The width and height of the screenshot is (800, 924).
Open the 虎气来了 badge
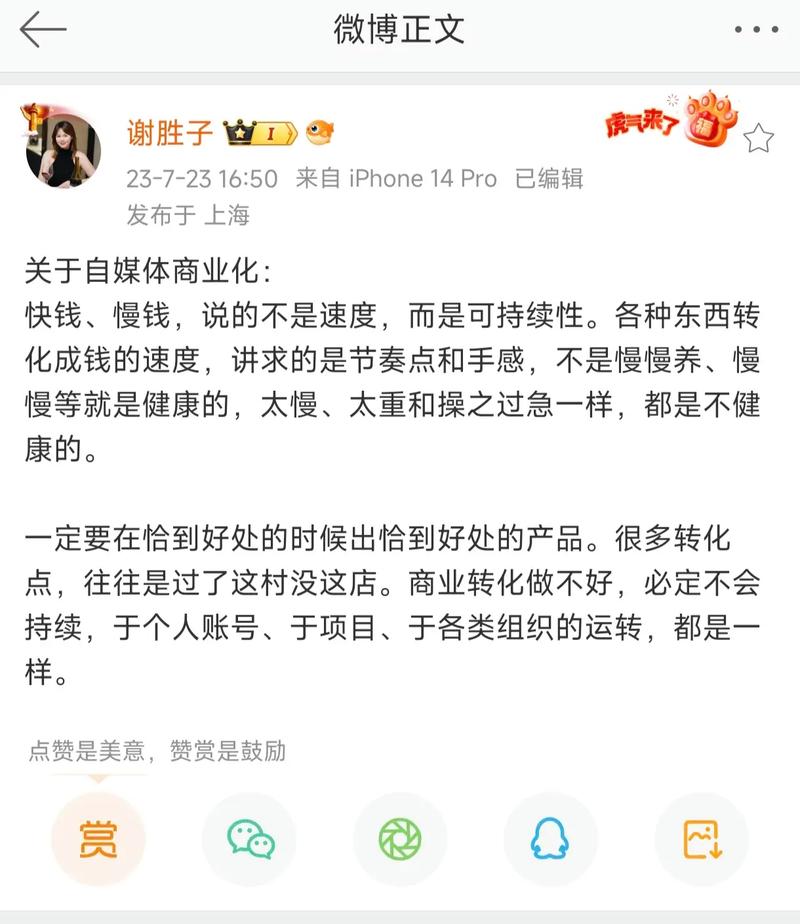tap(671, 122)
